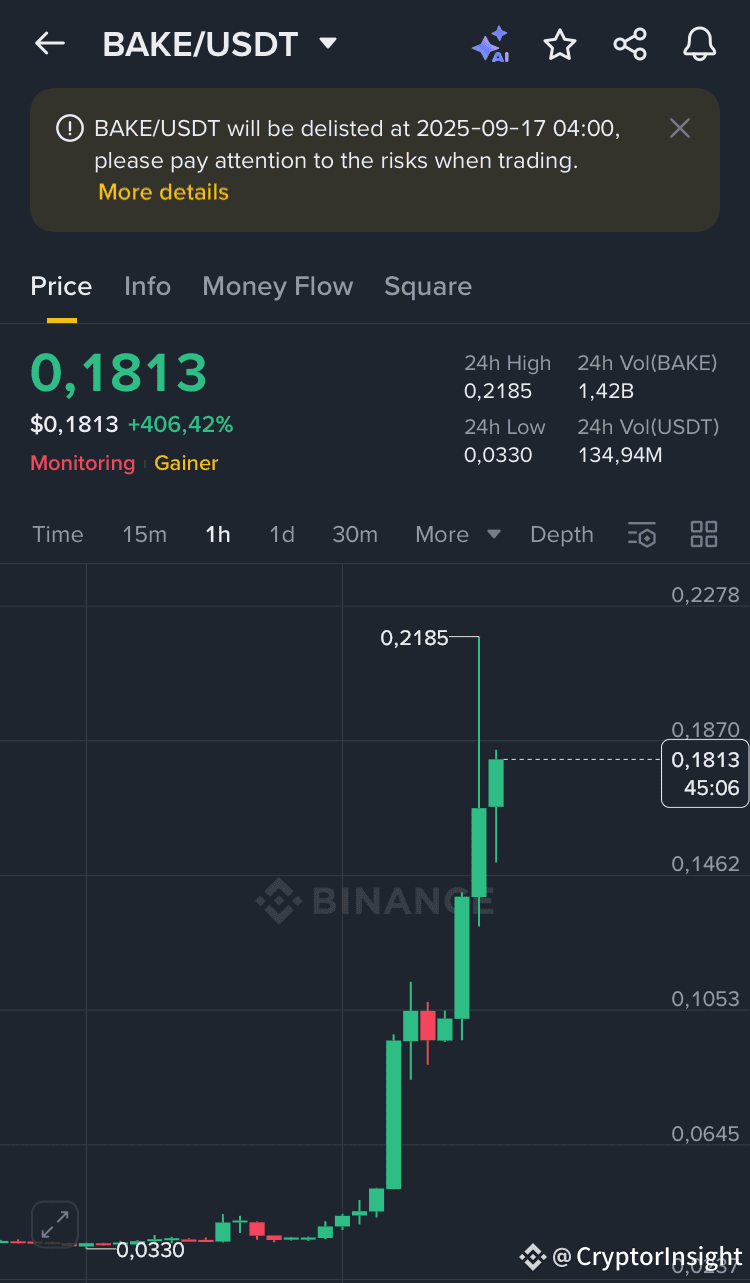
Task: Add BAKE/USDT to favorites via star icon
Action: (x=560, y=44)
